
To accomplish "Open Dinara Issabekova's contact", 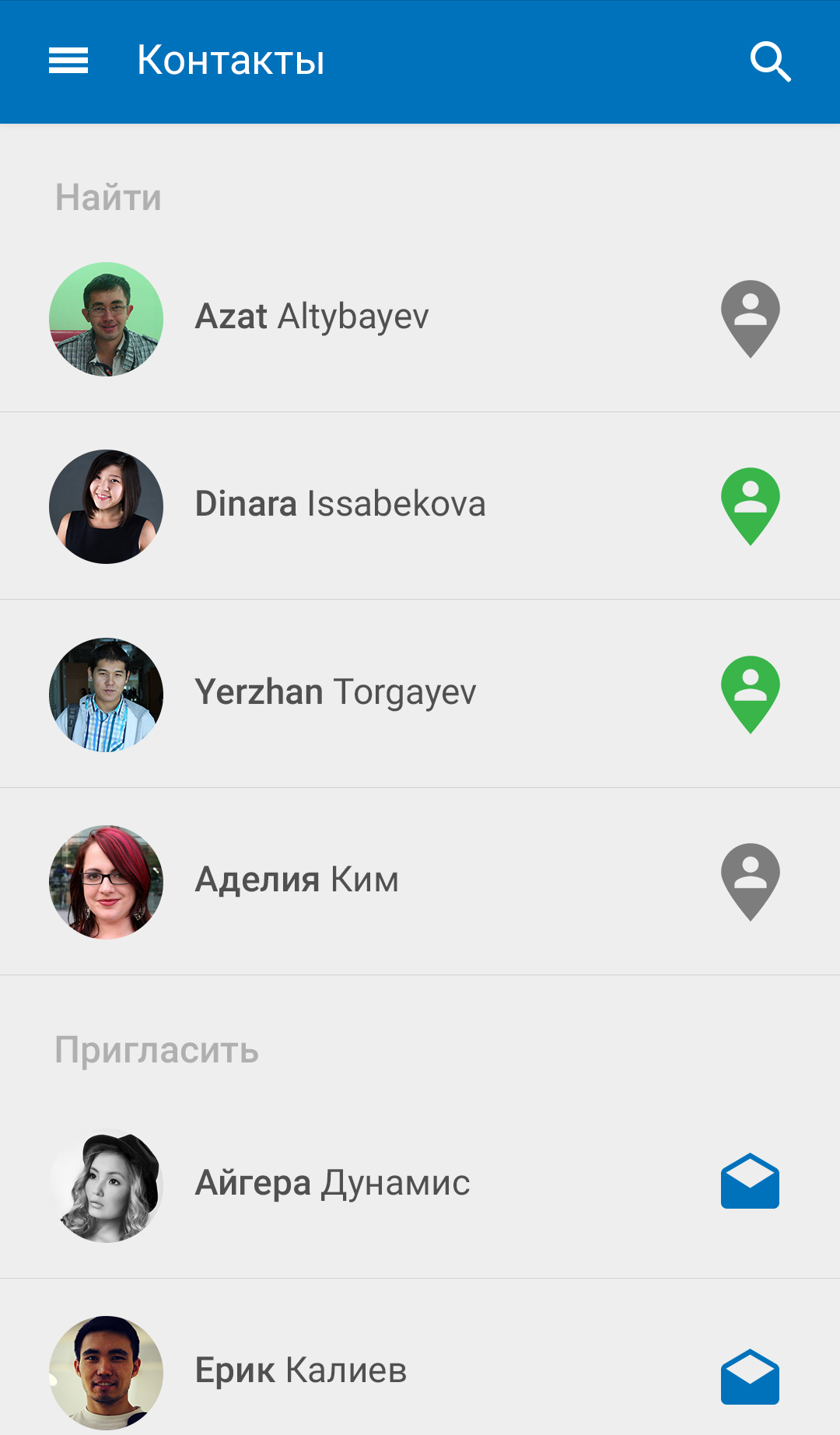I will pyautogui.click(x=420, y=506).
